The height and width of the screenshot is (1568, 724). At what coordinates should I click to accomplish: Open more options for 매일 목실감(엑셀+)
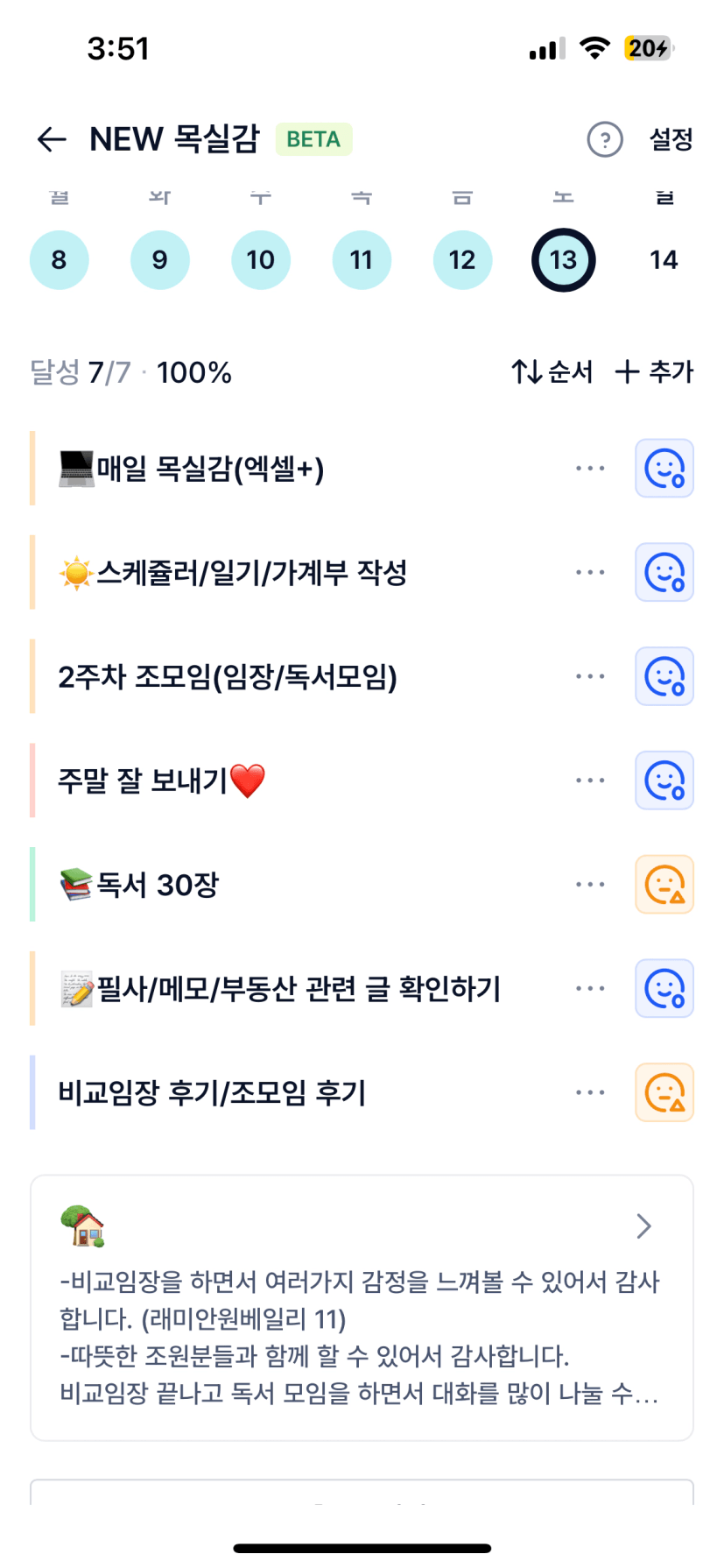click(590, 469)
